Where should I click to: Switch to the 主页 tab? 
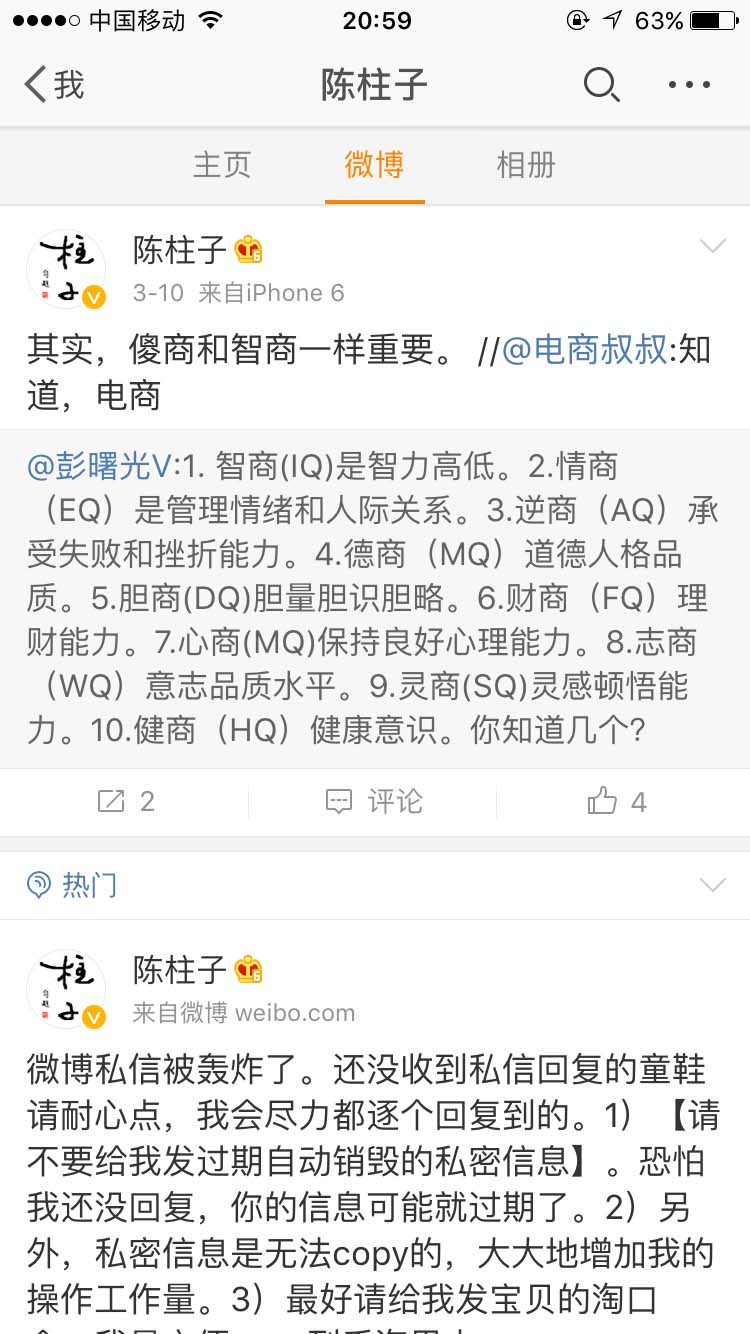click(x=222, y=165)
